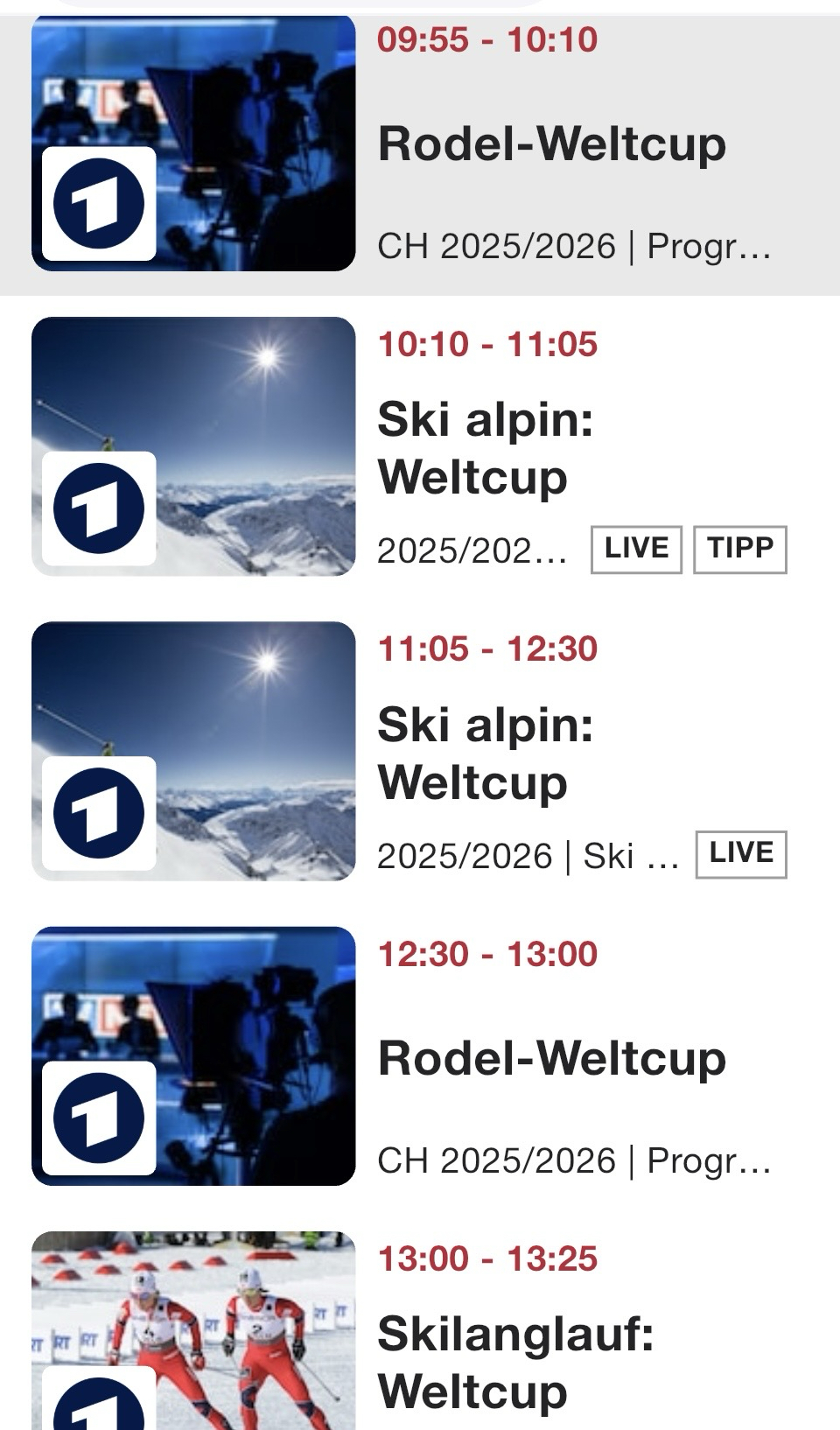840x1430 pixels.
Task: Open Rodel-Weltcup listing at 12:30
Action: [x=551, y=1058]
